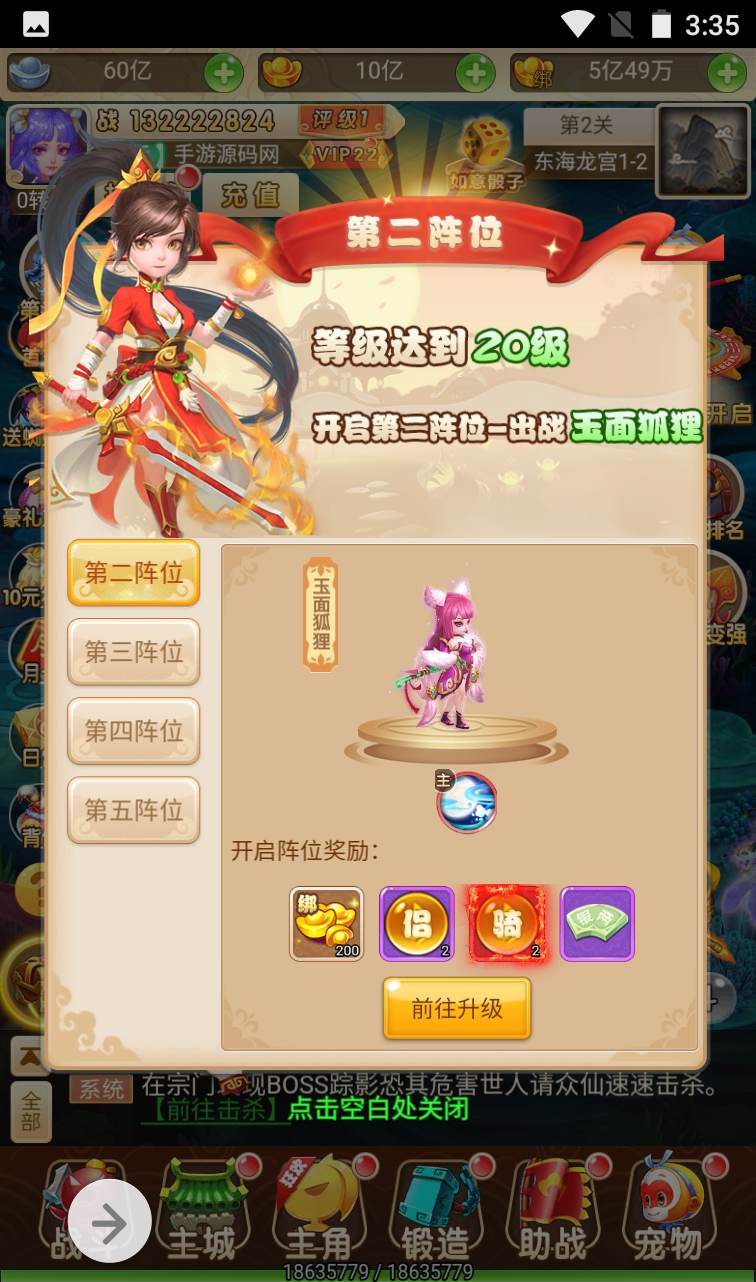View the 200 bound gold ingot reward
756x1282 pixels.
pyautogui.click(x=327, y=923)
